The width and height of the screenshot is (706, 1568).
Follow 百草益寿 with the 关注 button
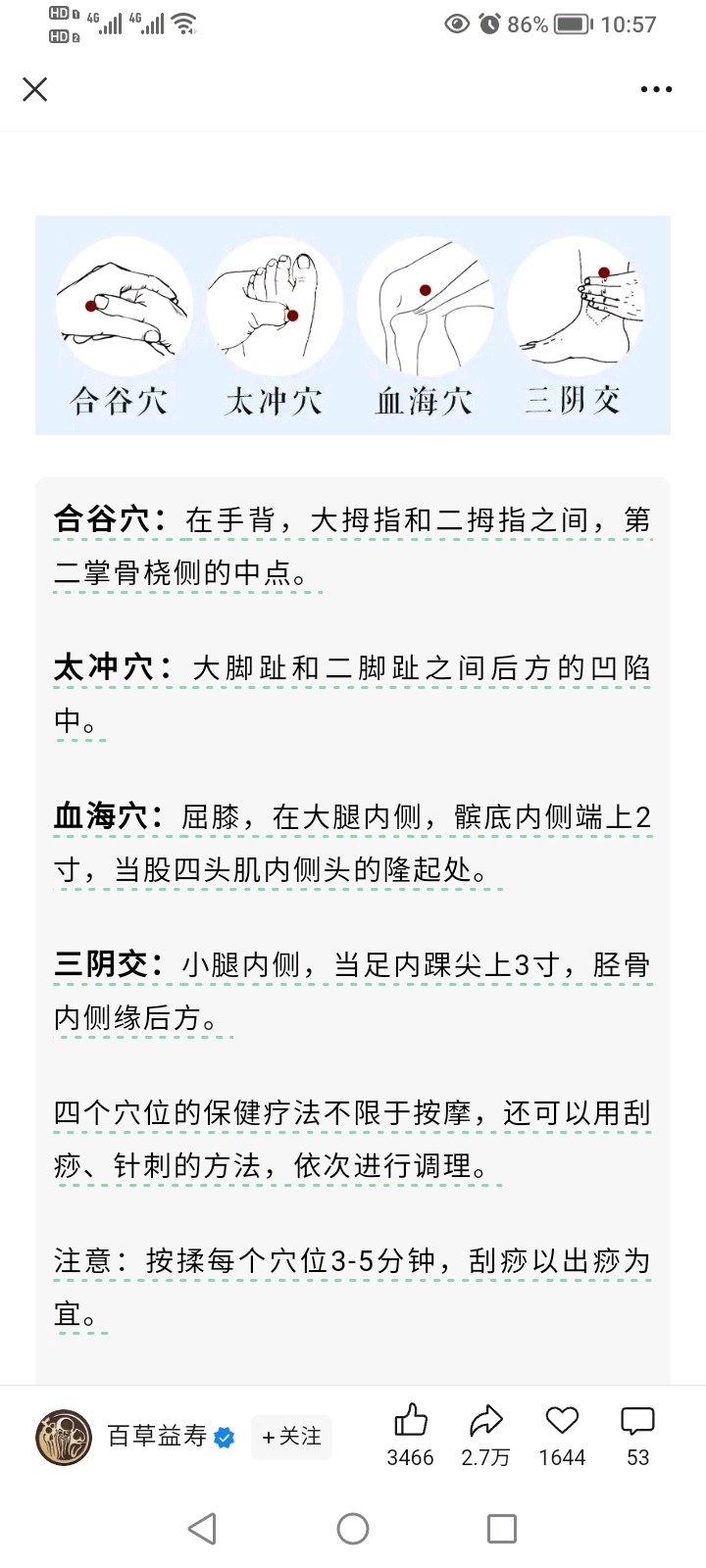(291, 1437)
